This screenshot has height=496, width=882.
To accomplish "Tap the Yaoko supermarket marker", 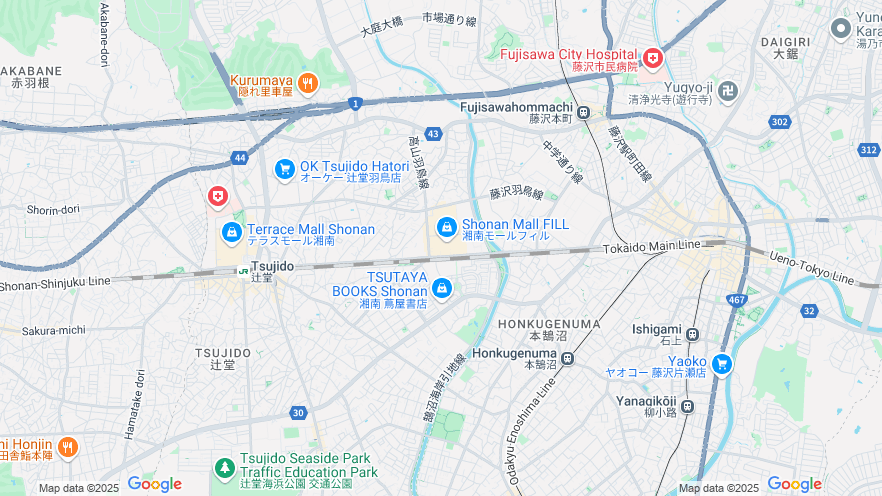I will pos(720,365).
